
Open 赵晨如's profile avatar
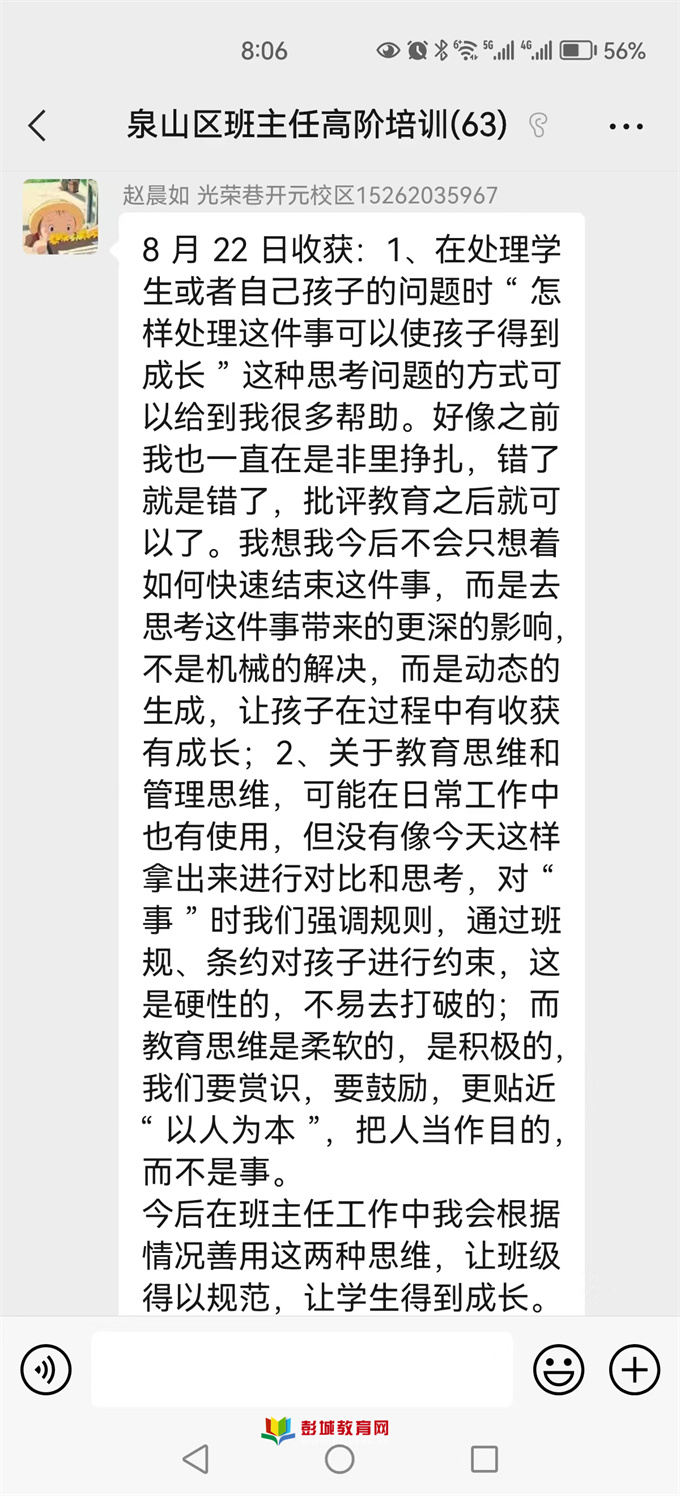[60, 217]
